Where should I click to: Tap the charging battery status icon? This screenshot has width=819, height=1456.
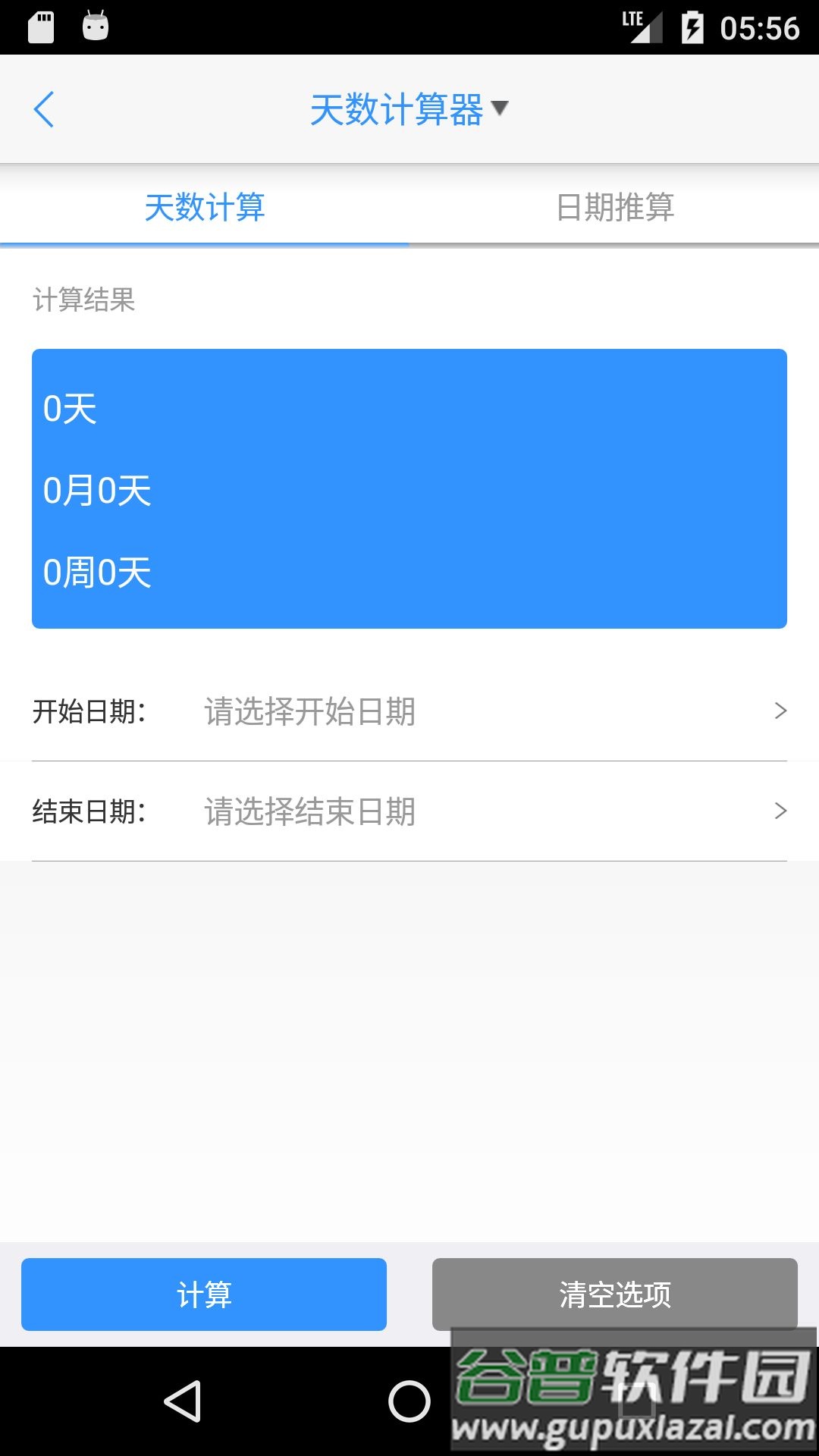(x=692, y=25)
